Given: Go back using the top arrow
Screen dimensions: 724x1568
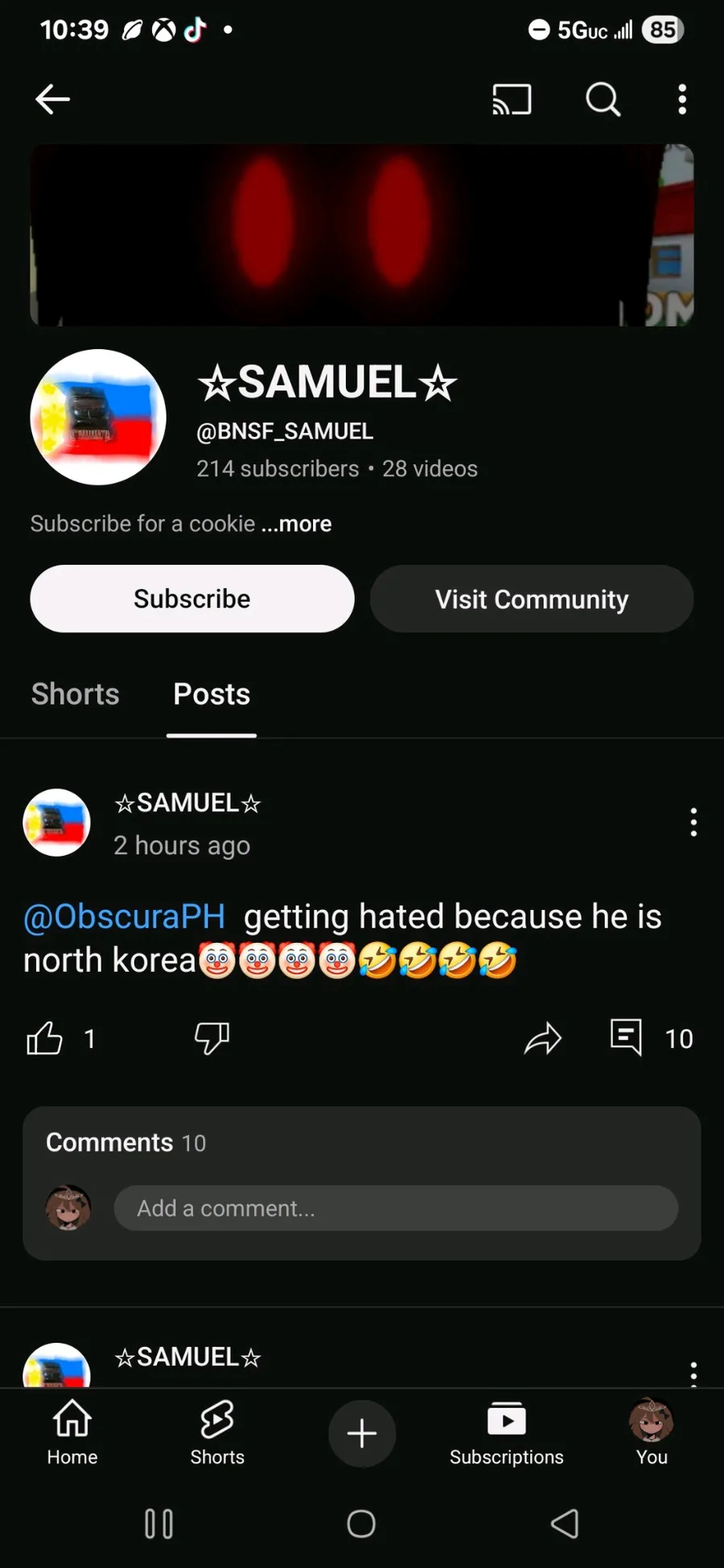Looking at the screenshot, I should tap(53, 100).
